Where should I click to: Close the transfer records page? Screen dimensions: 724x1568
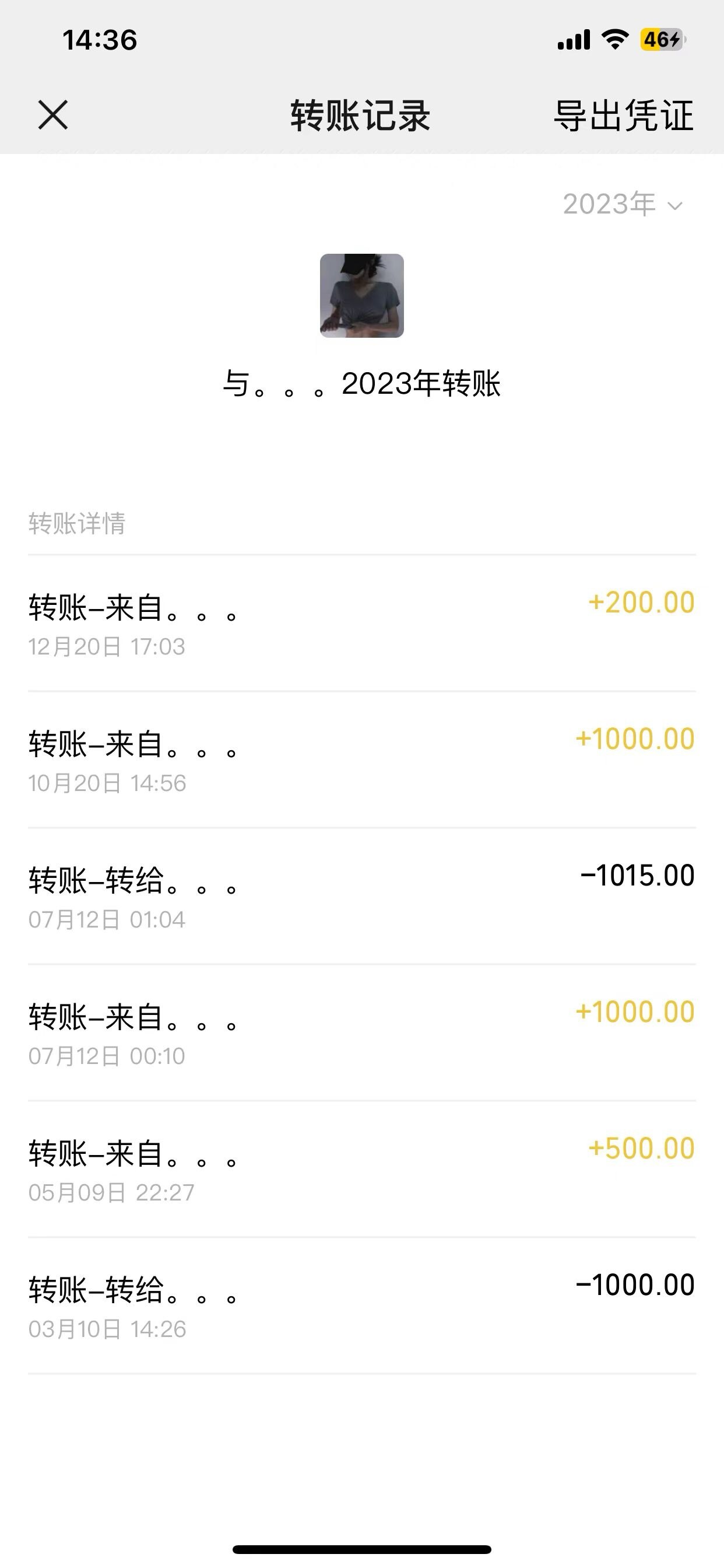[x=53, y=115]
